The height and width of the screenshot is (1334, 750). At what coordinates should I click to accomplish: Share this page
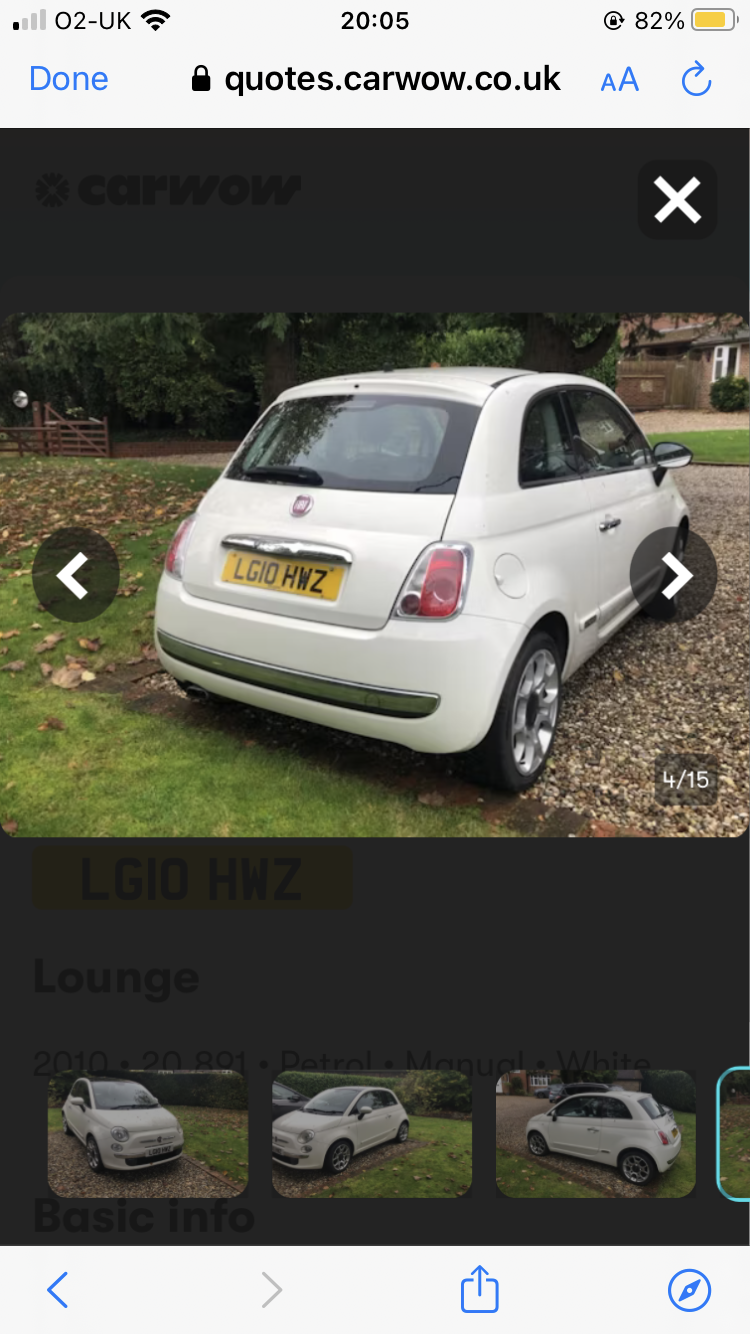[479, 1288]
